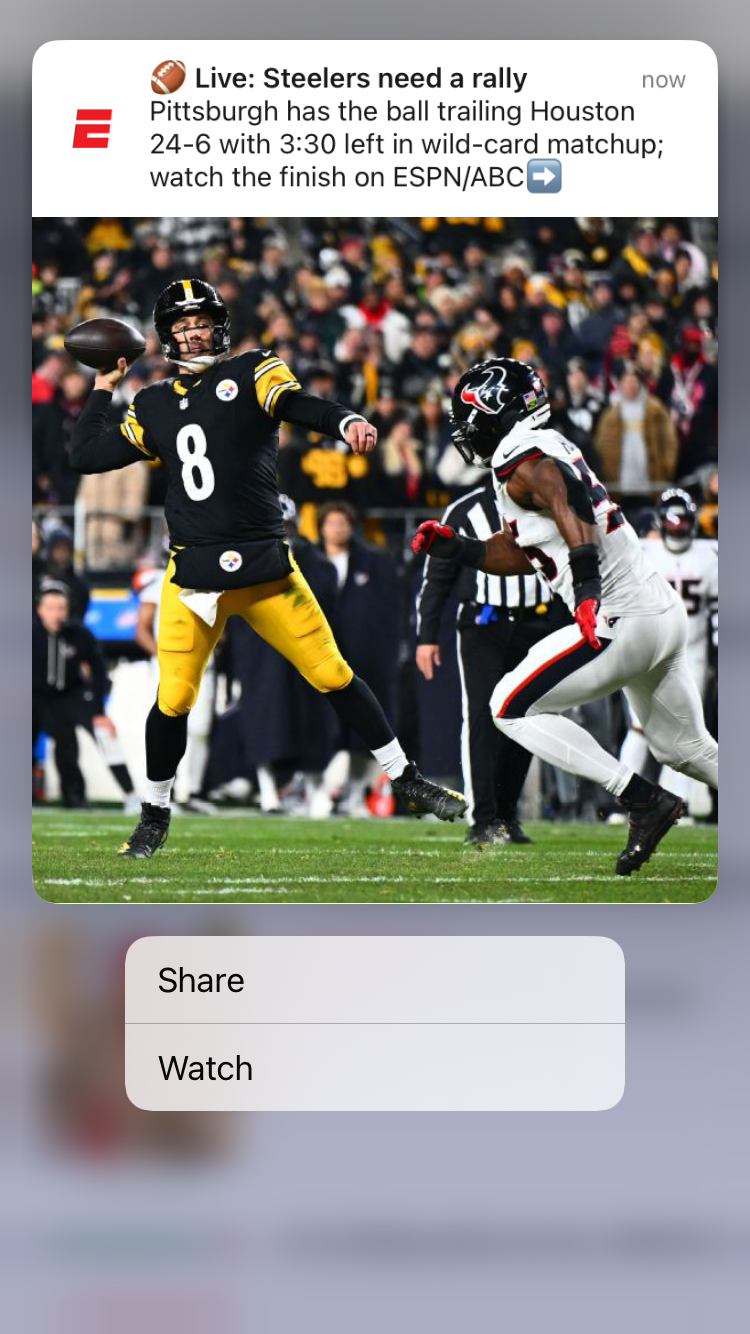This screenshot has width=750, height=1334.
Task: Select the Watch action
Action: [375, 1067]
